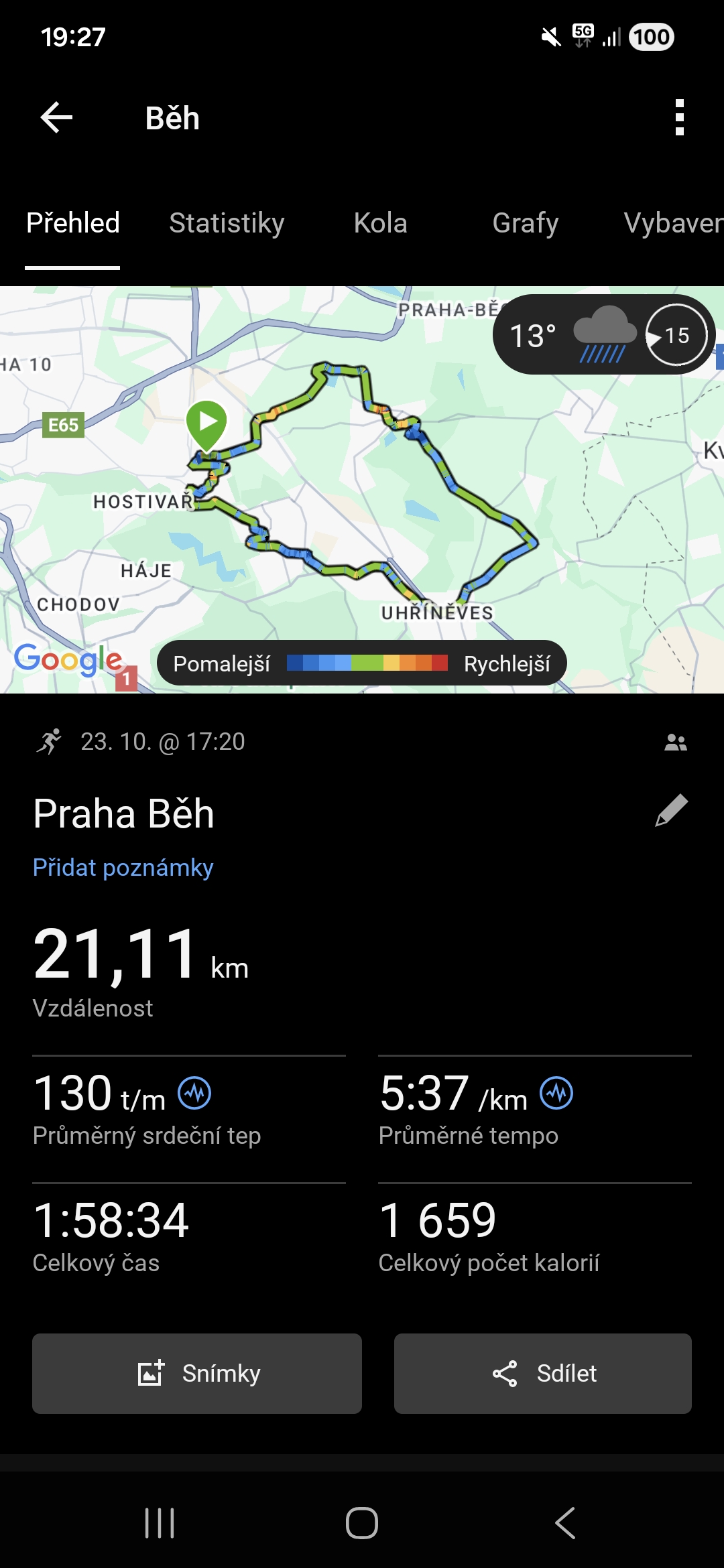The image size is (724, 1568).
Task: Open Snímky to add photos
Action: 197,1374
